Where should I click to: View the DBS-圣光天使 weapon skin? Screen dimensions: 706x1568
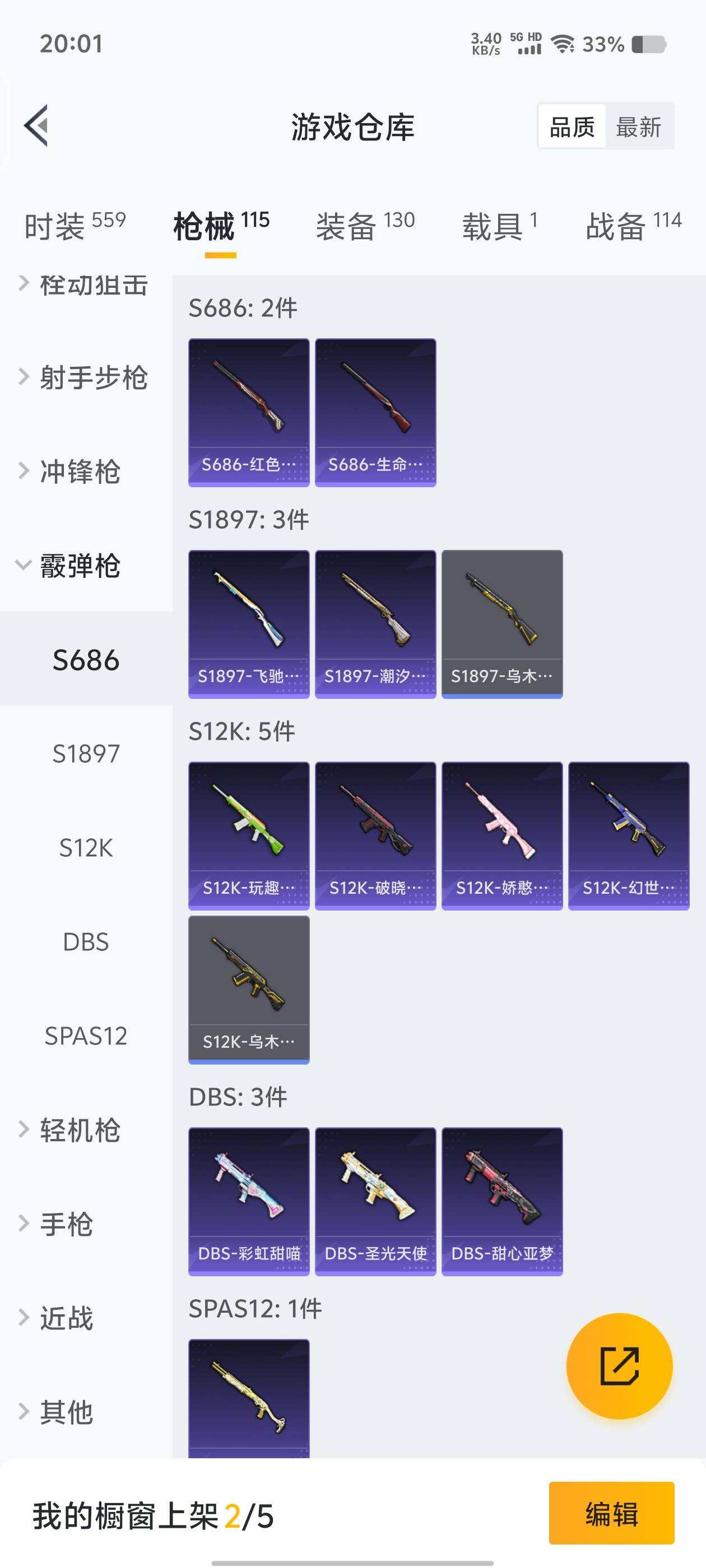375,1200
